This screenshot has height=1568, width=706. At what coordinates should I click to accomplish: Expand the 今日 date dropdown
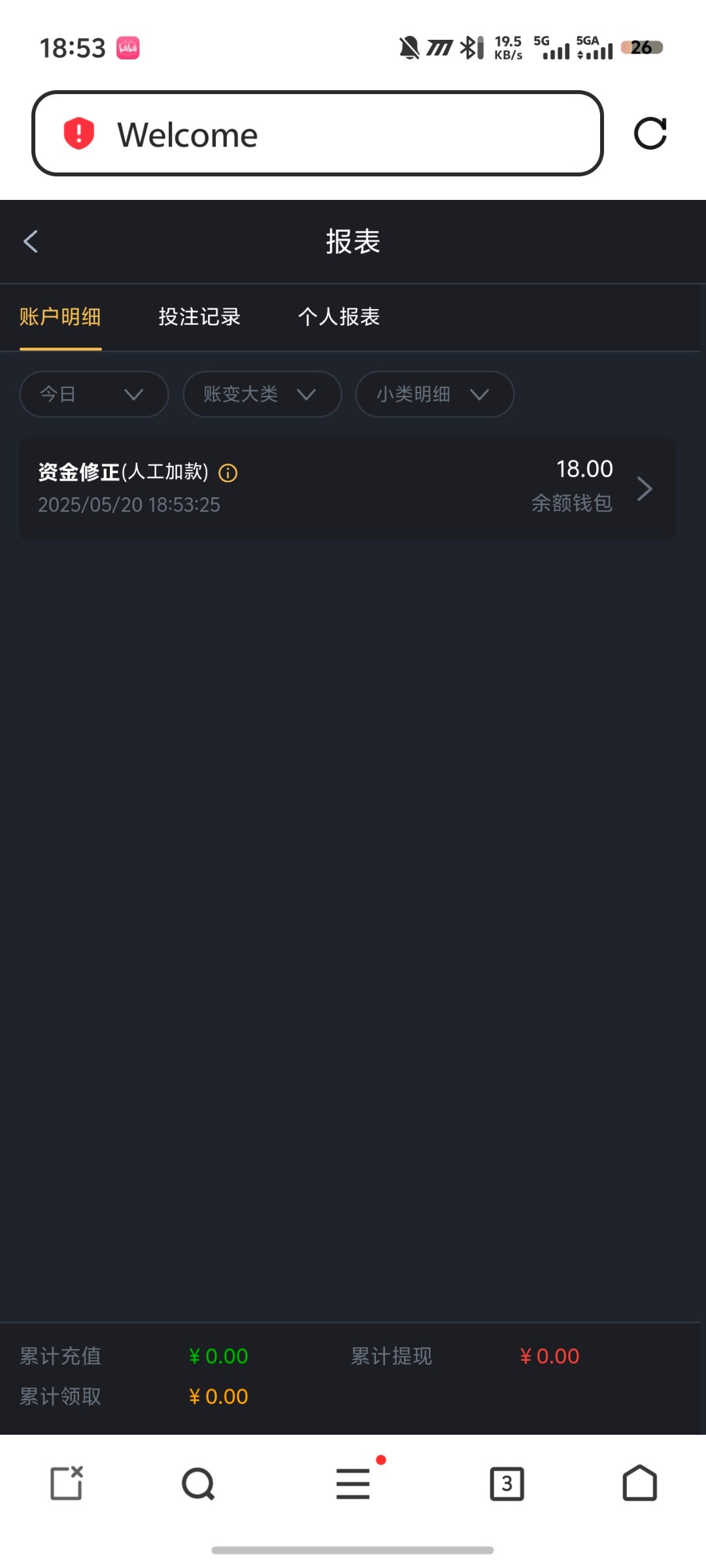click(94, 394)
